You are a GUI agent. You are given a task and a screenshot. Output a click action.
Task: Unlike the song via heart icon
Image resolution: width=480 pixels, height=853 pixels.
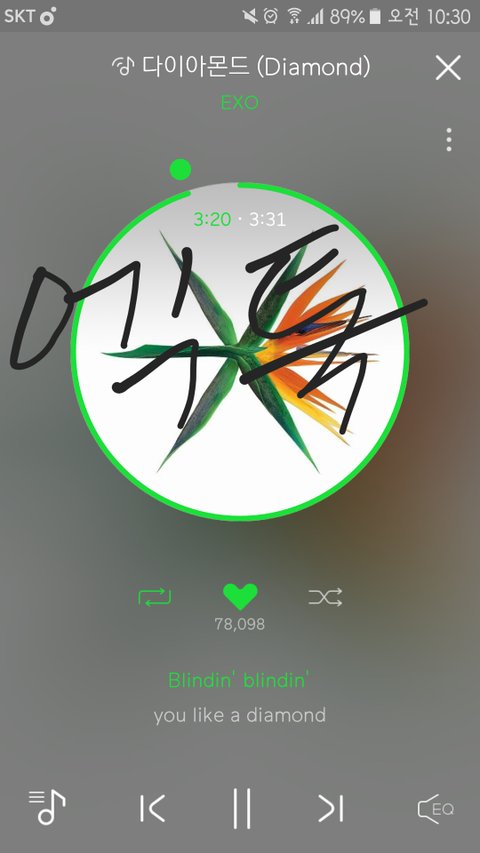coord(240,597)
